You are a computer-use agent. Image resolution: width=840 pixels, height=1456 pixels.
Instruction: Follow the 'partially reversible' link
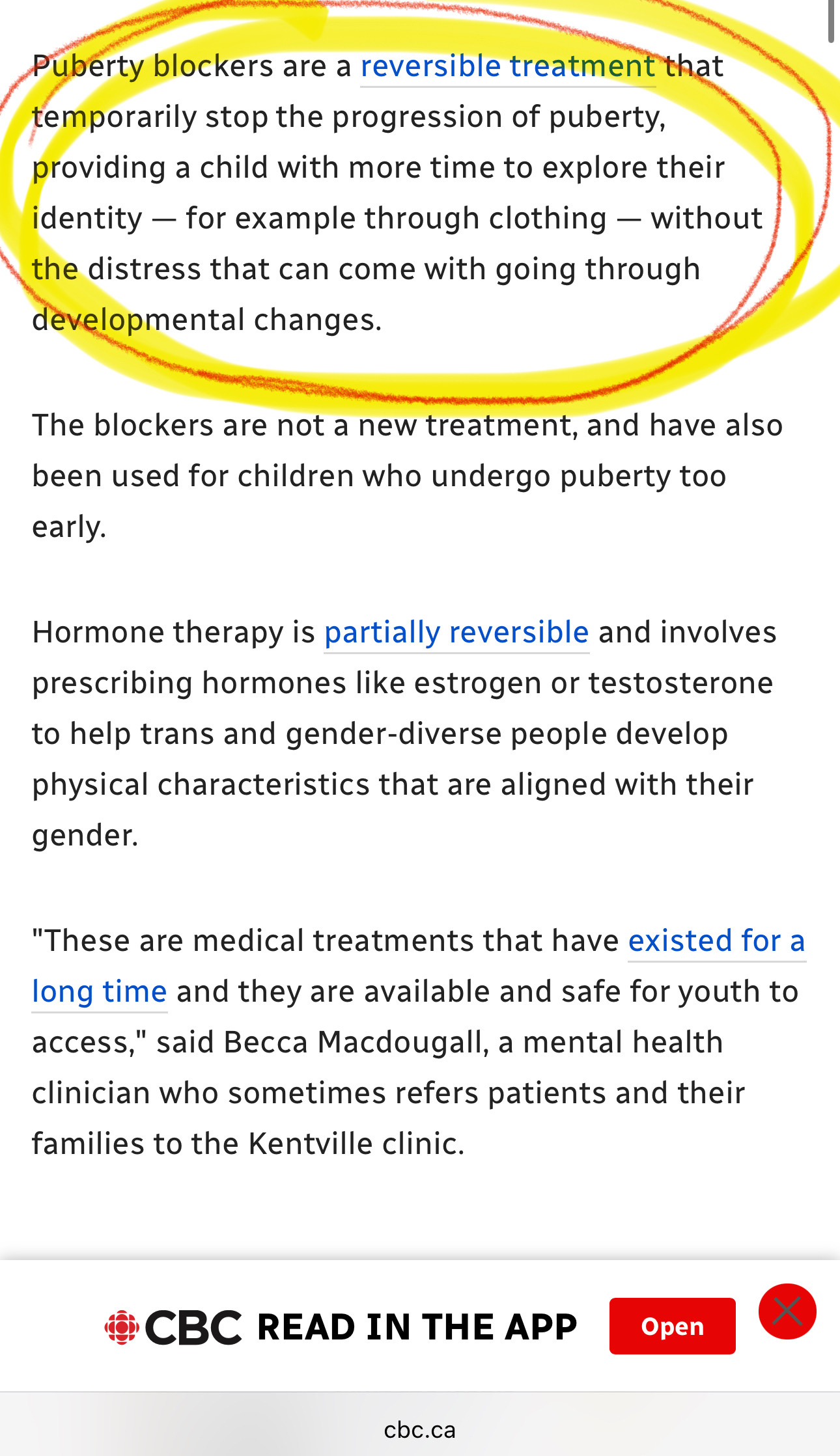tap(456, 633)
